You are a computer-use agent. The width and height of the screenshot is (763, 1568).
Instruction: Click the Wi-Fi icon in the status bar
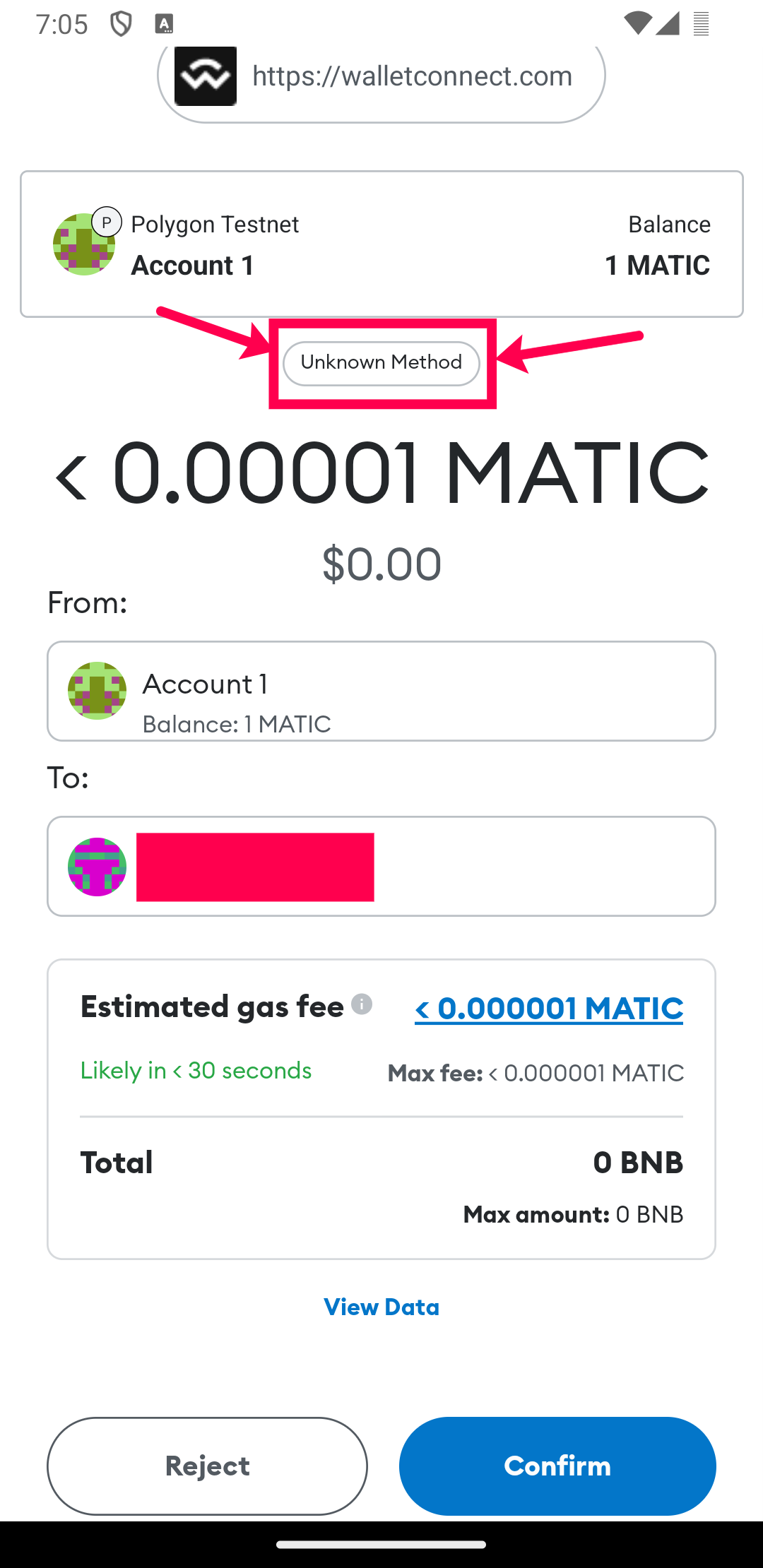pyautogui.click(x=637, y=23)
